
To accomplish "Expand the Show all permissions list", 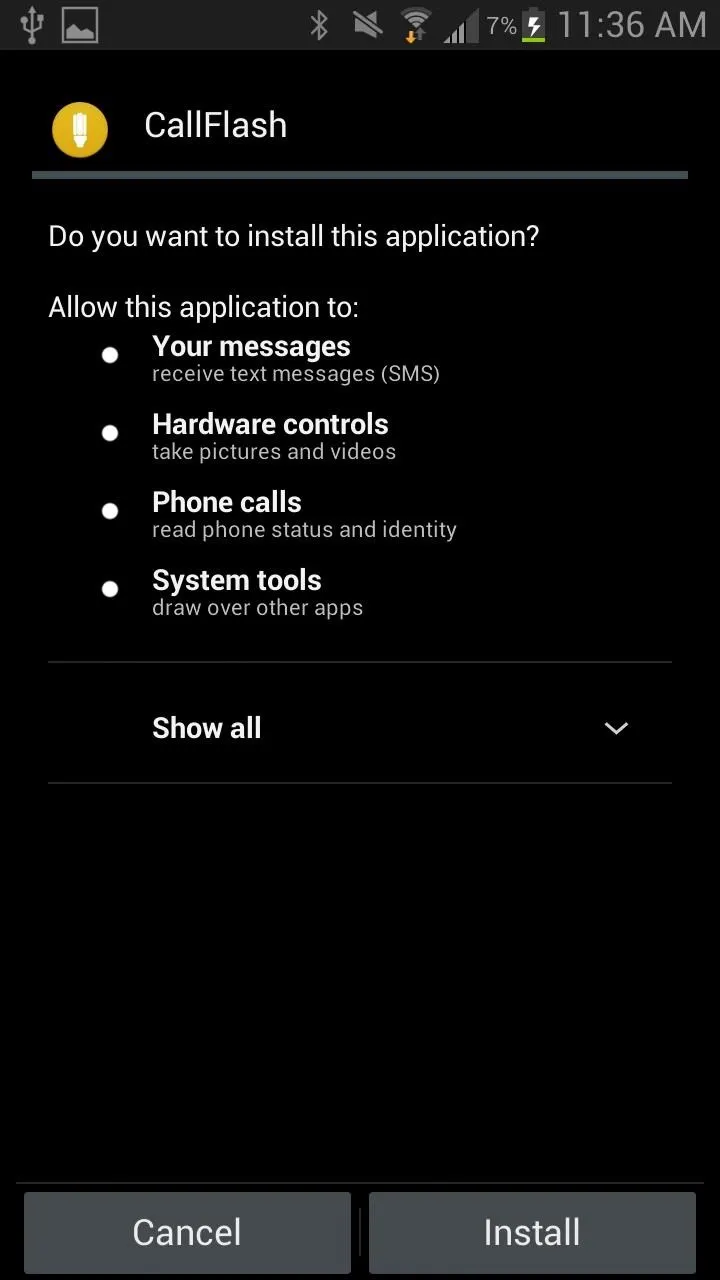I will [x=360, y=727].
